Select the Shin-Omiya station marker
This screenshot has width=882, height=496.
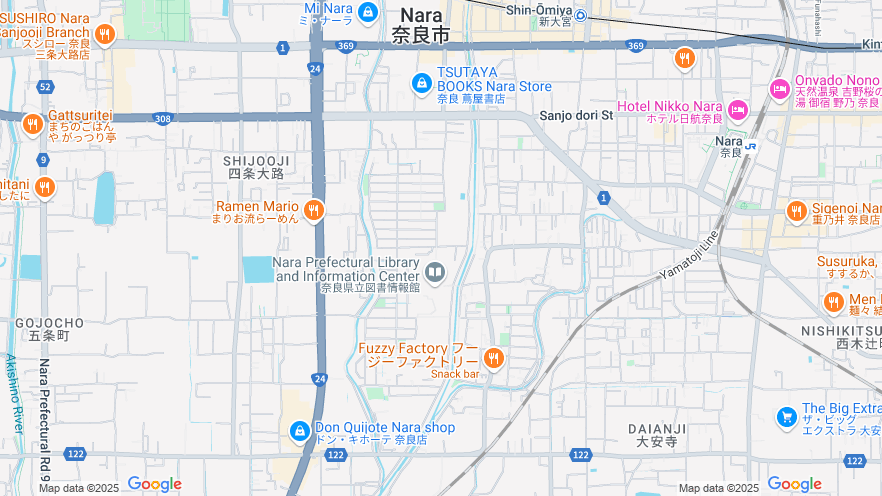(x=580, y=16)
